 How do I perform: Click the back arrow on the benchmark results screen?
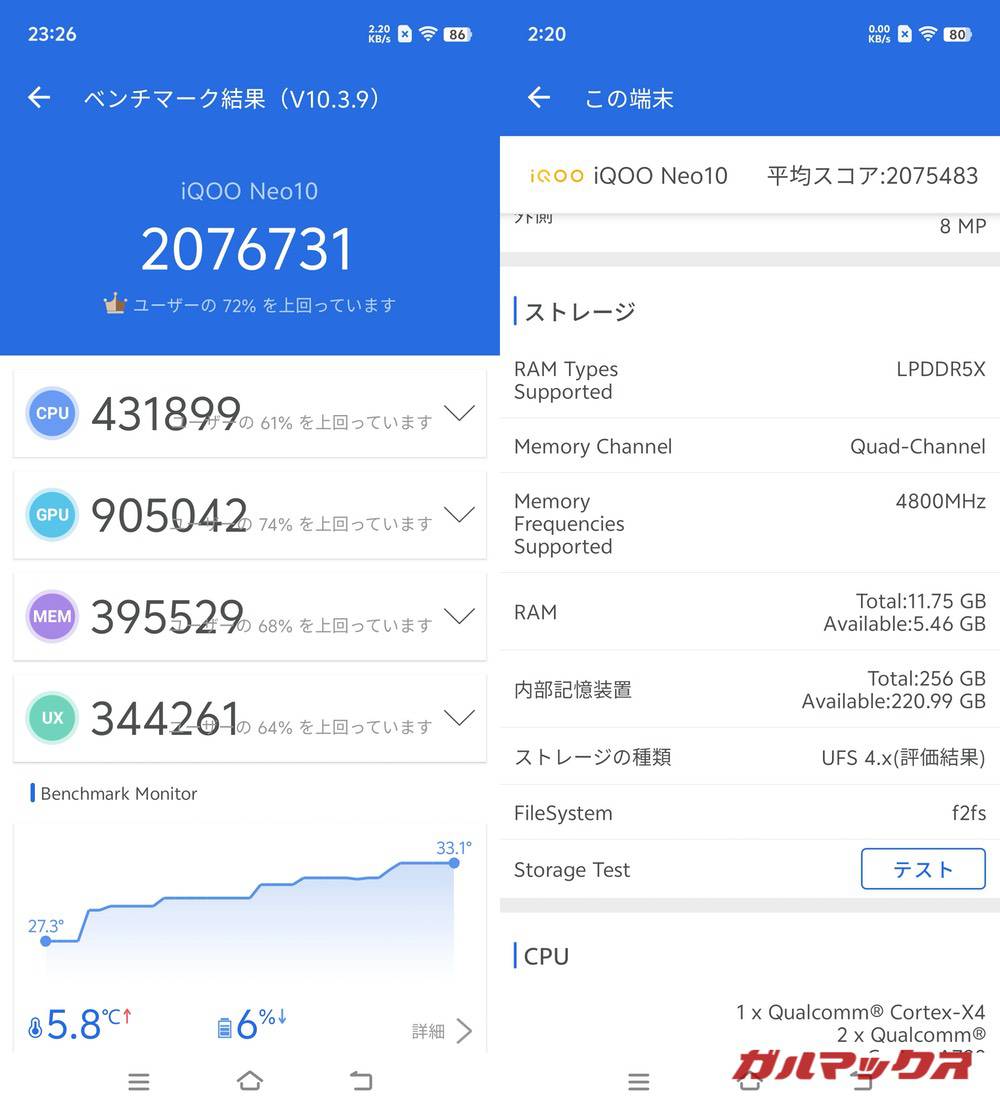click(x=38, y=98)
